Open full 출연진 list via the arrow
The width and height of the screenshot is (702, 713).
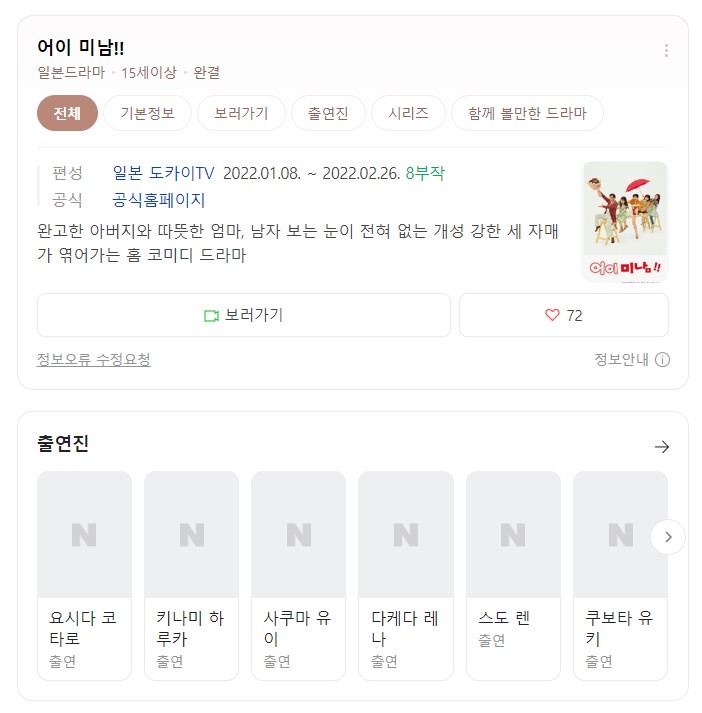click(x=660, y=447)
